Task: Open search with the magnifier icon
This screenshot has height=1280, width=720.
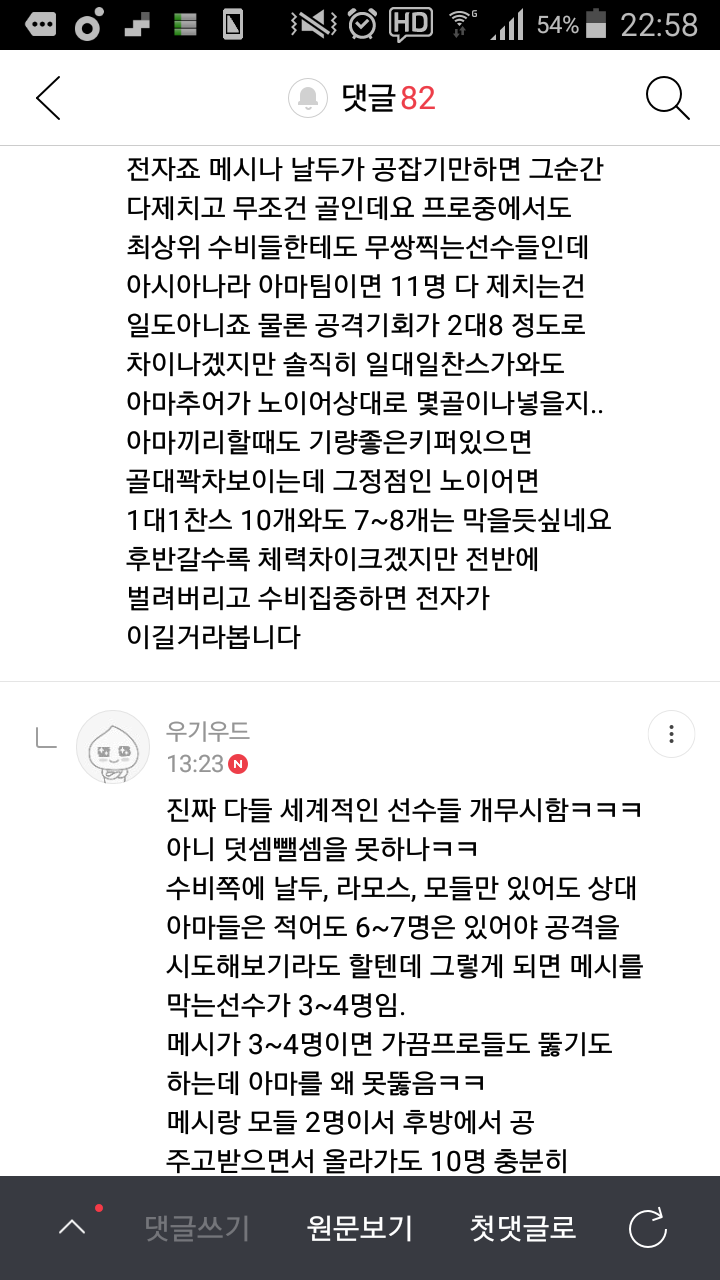Action: 668,98
